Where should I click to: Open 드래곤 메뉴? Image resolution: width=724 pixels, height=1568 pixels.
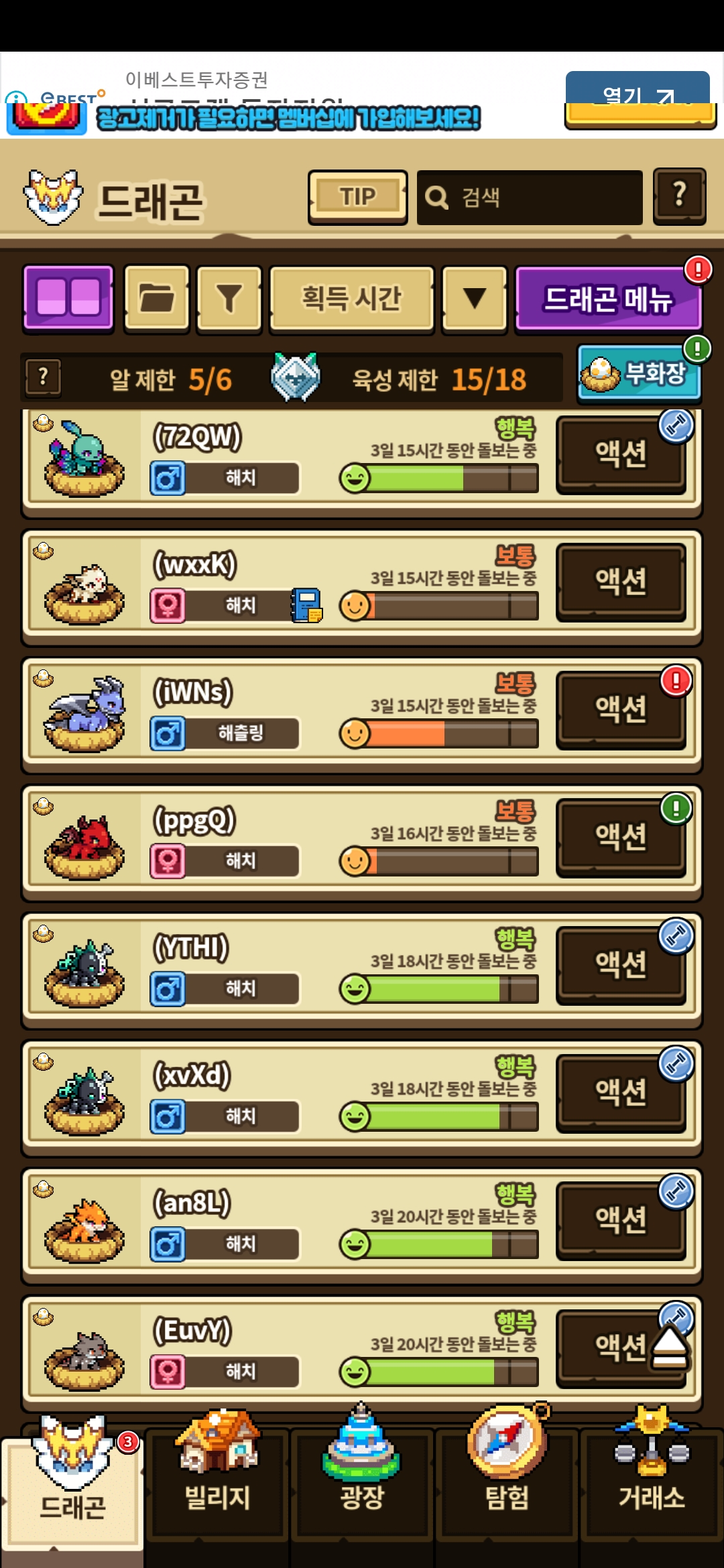coord(607,299)
